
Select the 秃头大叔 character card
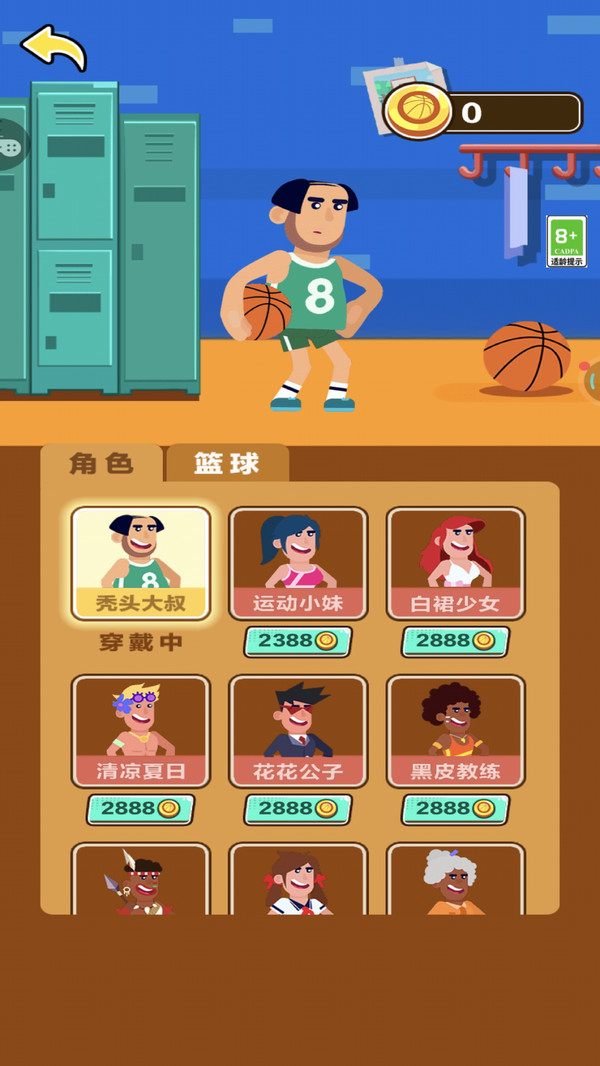[x=140, y=563]
